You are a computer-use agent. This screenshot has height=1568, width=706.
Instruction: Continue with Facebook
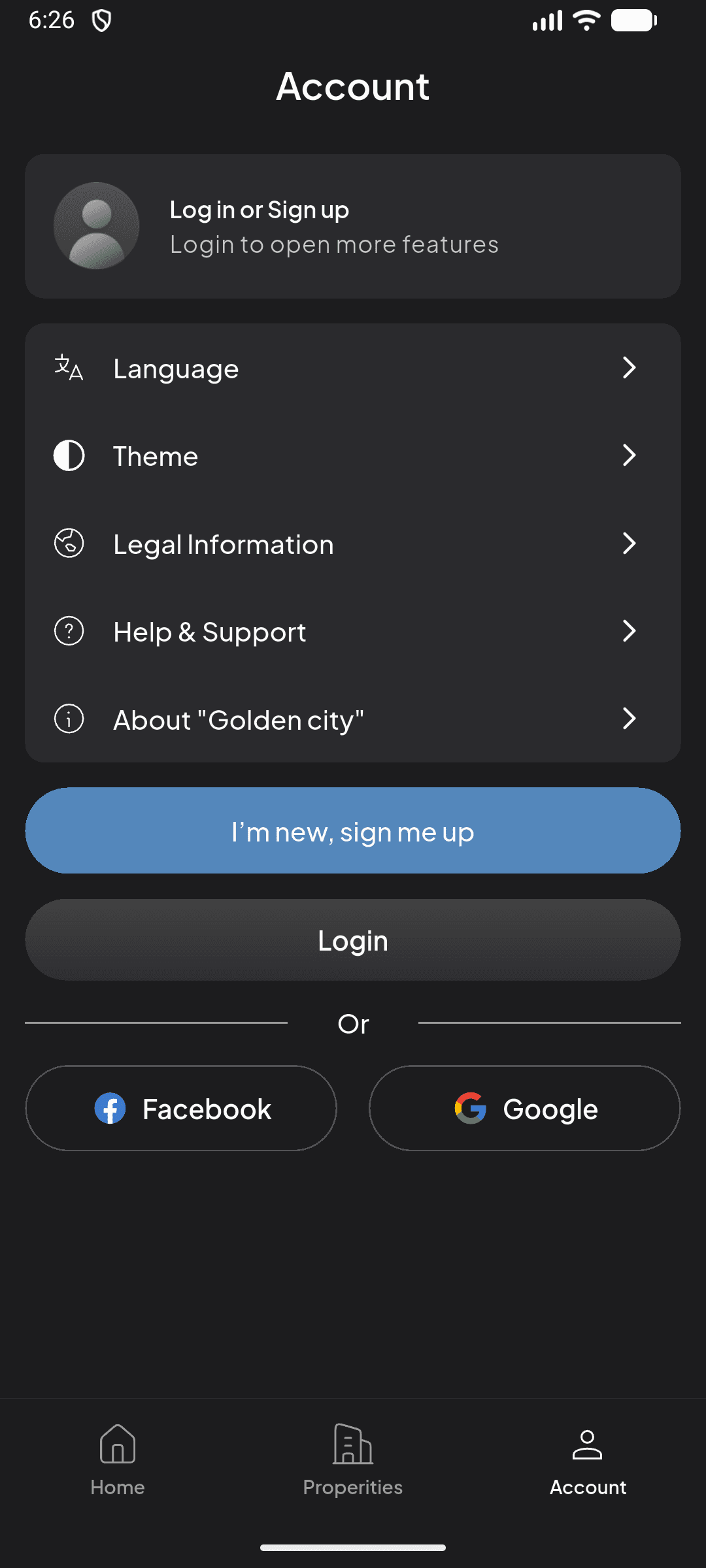181,1109
